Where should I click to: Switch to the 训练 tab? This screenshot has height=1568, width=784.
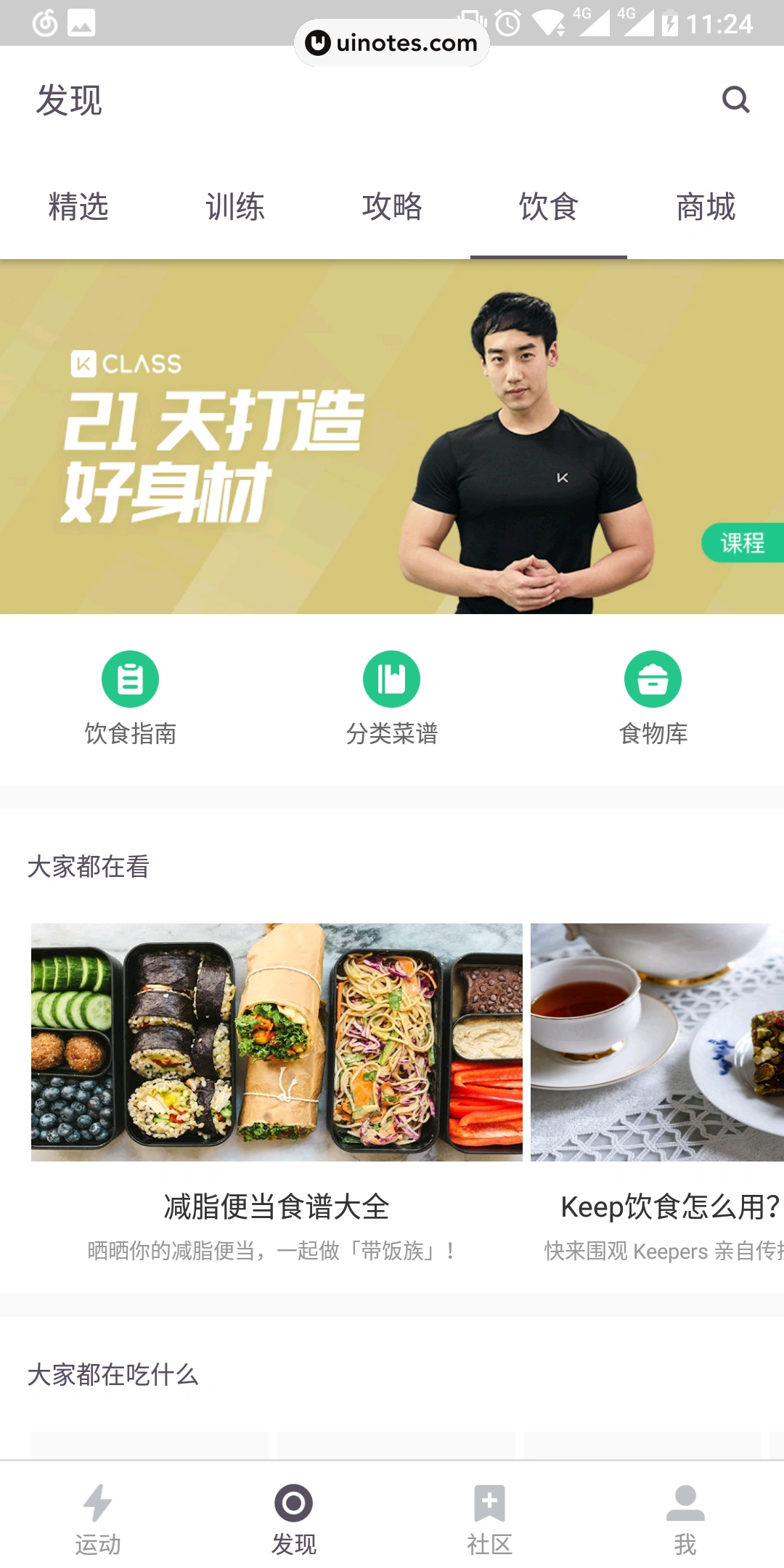[x=235, y=208]
